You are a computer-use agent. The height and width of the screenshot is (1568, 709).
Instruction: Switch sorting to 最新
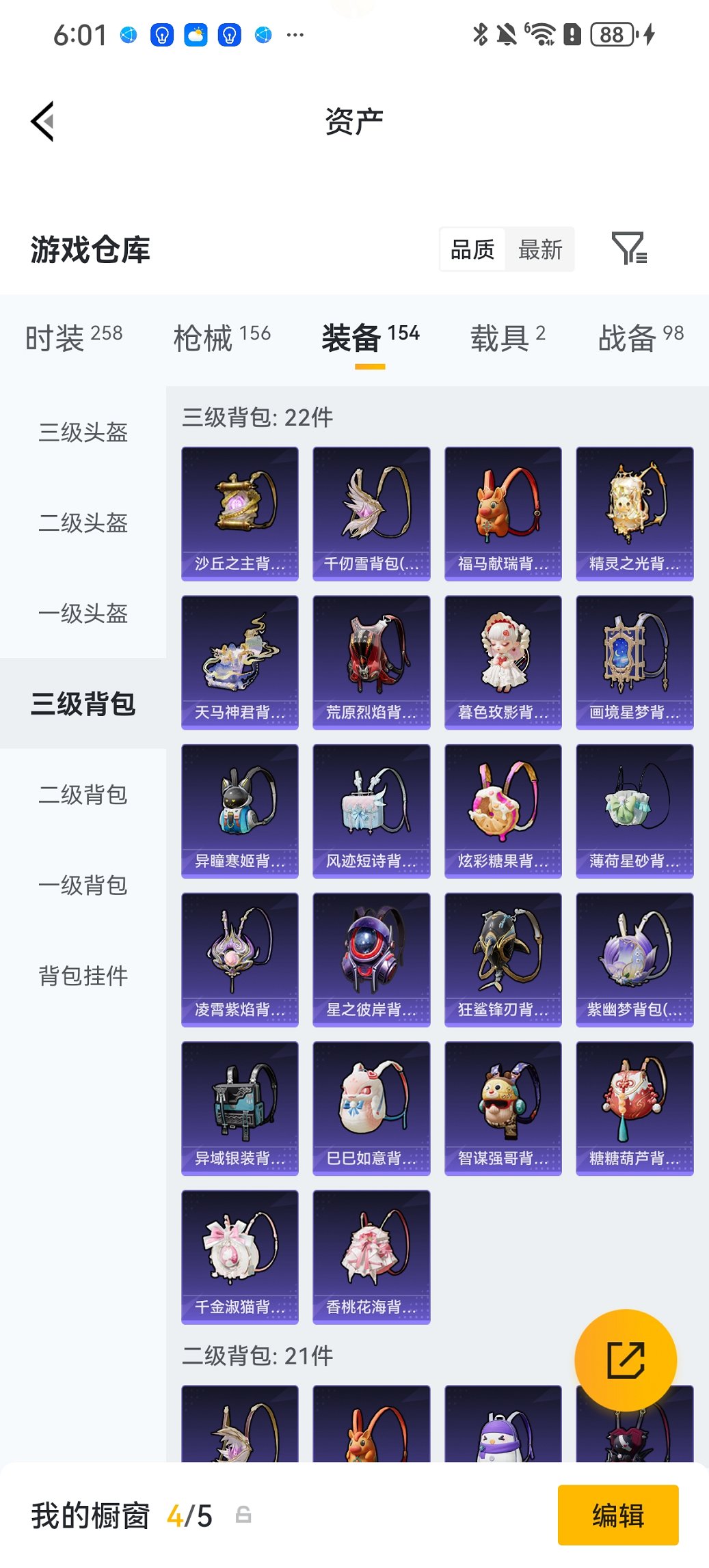[541, 249]
